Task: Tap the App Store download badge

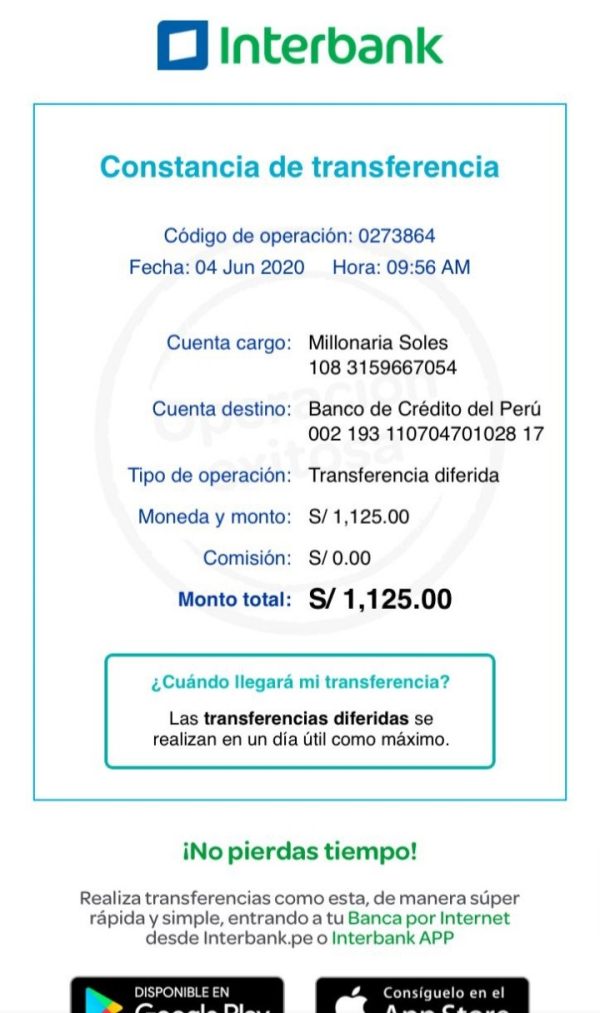Action: point(422,995)
